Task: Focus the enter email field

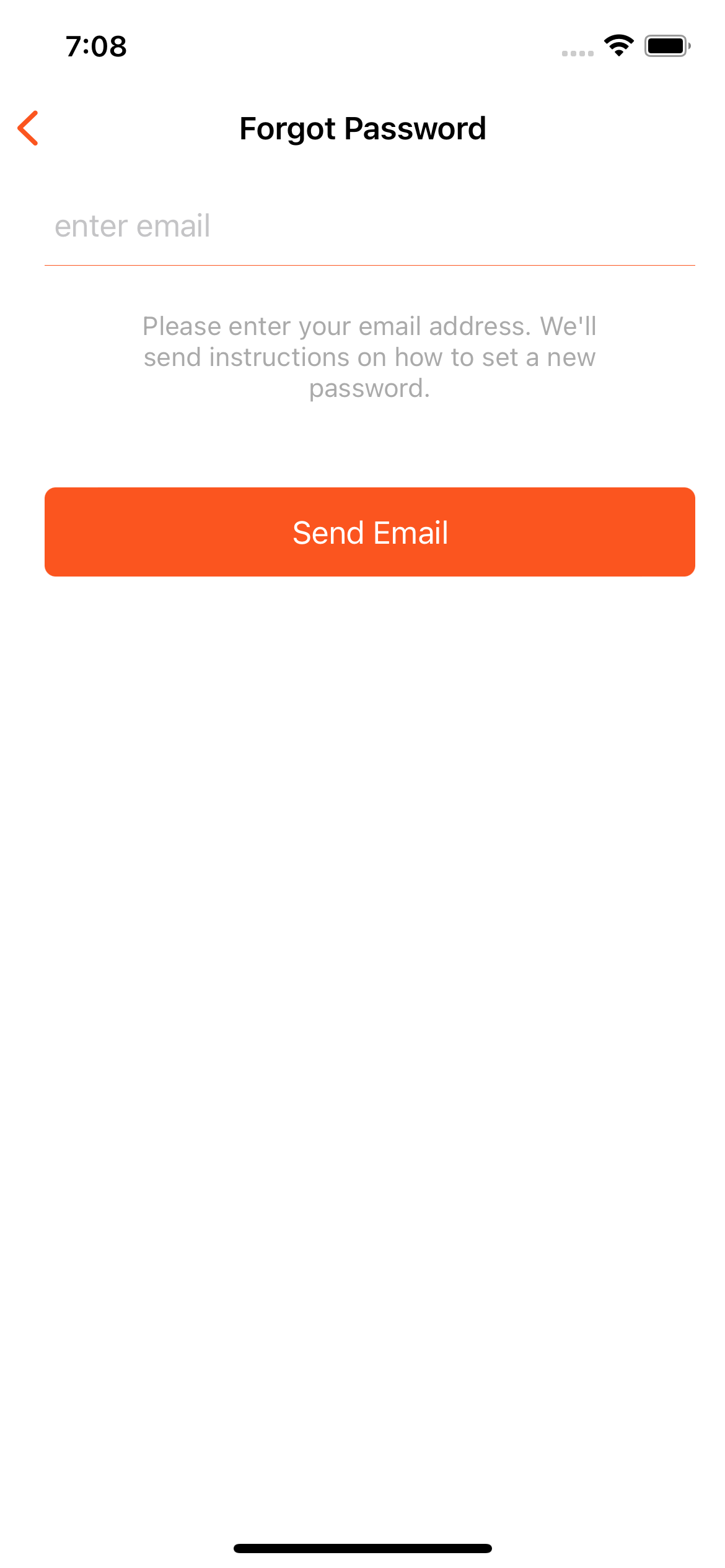Action: (369, 226)
